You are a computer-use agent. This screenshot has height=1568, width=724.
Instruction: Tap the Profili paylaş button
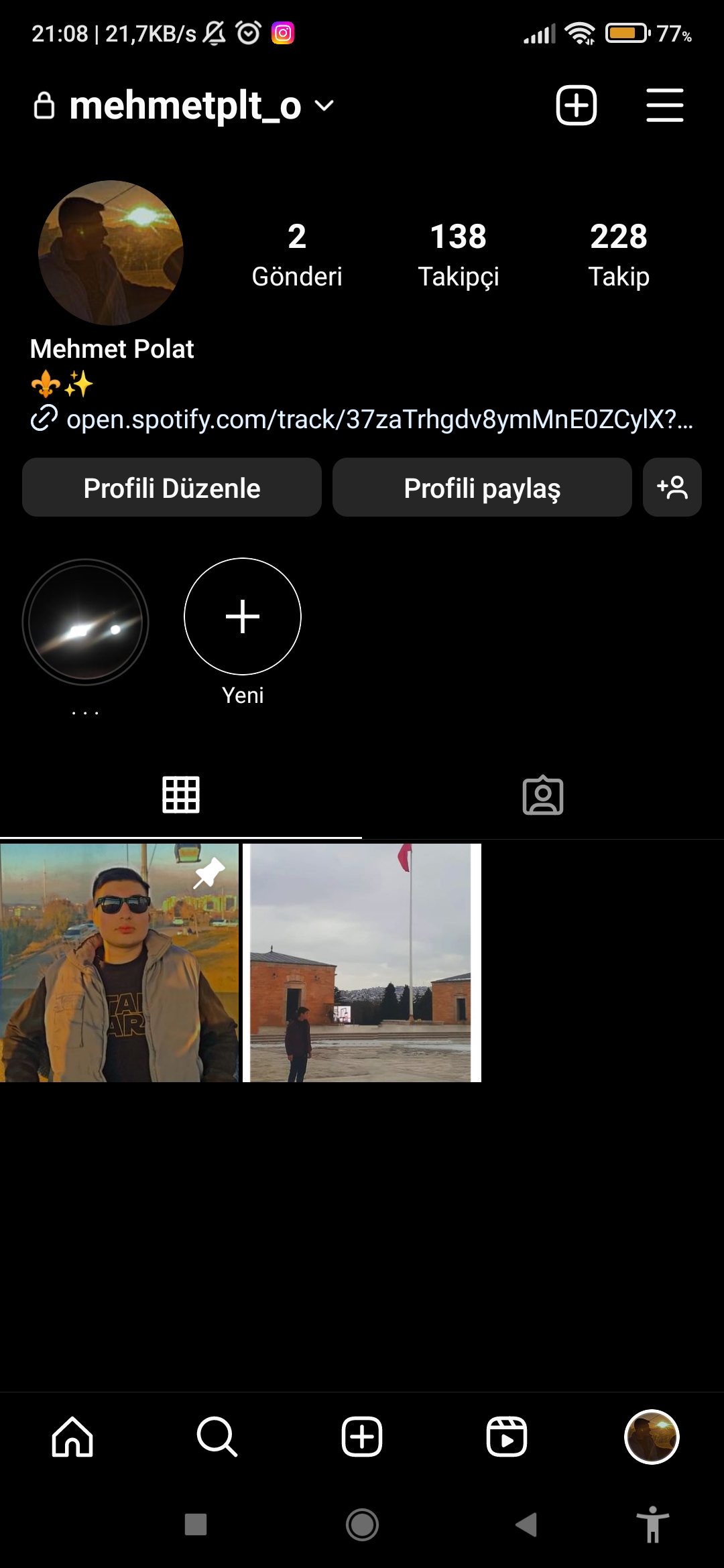(482, 488)
